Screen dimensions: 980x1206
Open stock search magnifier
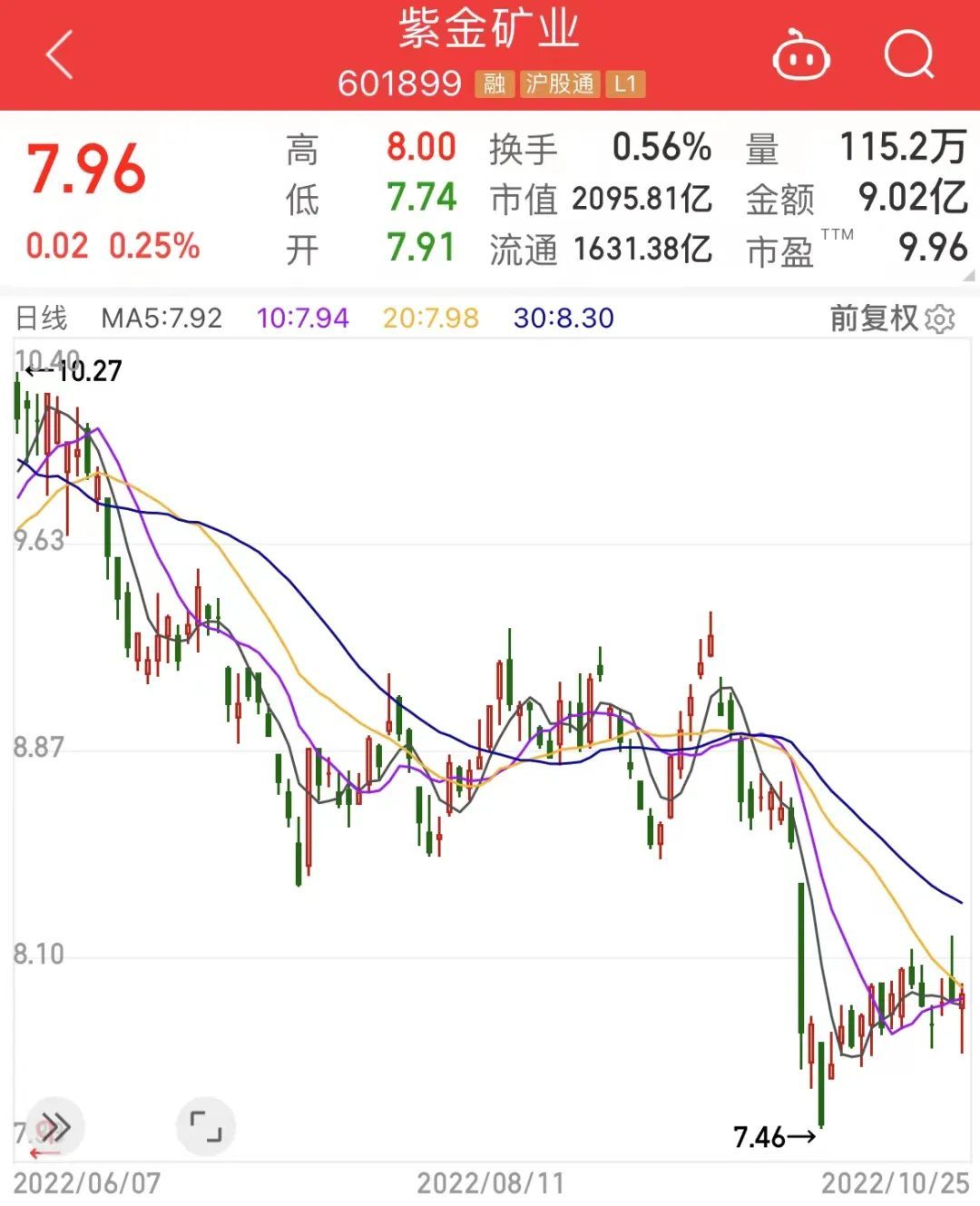pos(909,56)
